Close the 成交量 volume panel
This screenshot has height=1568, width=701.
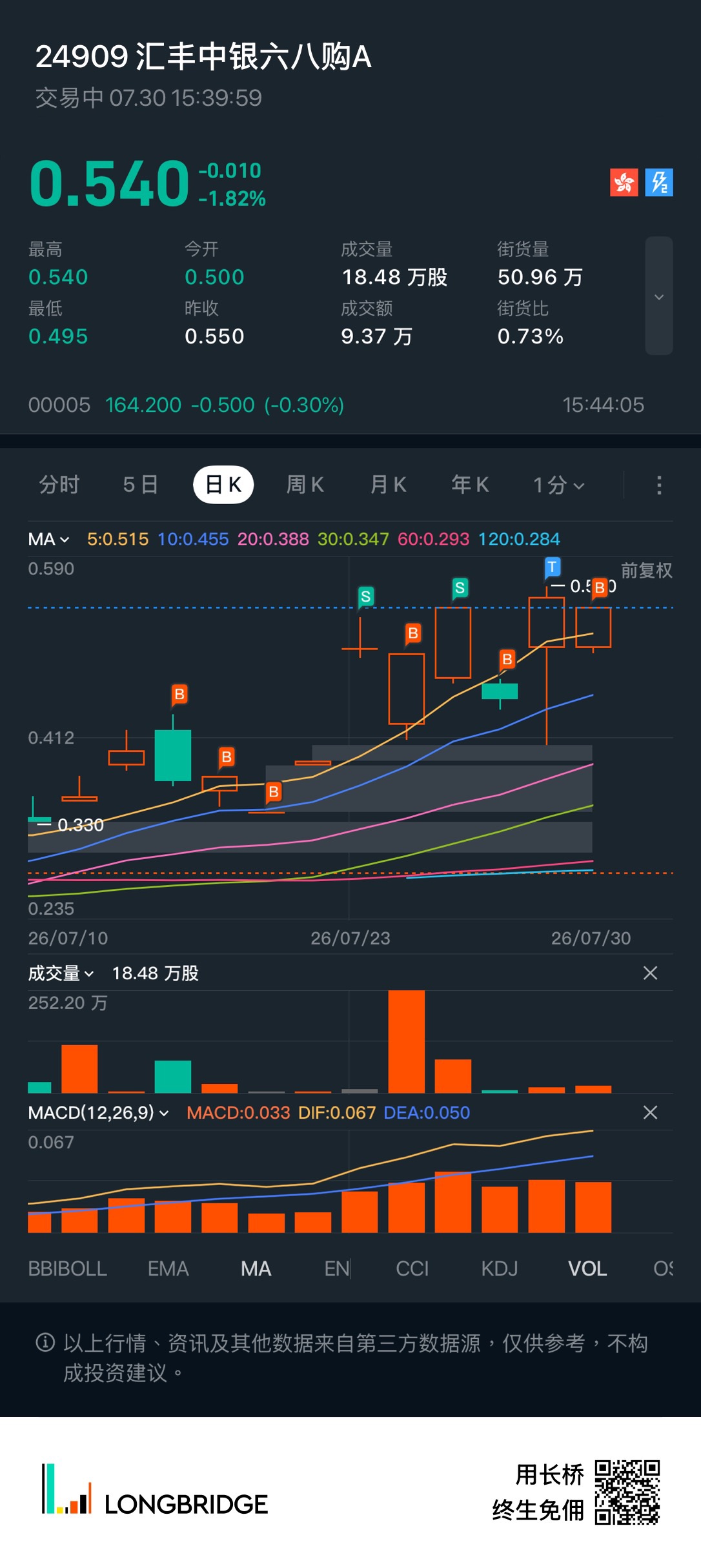pos(650,973)
